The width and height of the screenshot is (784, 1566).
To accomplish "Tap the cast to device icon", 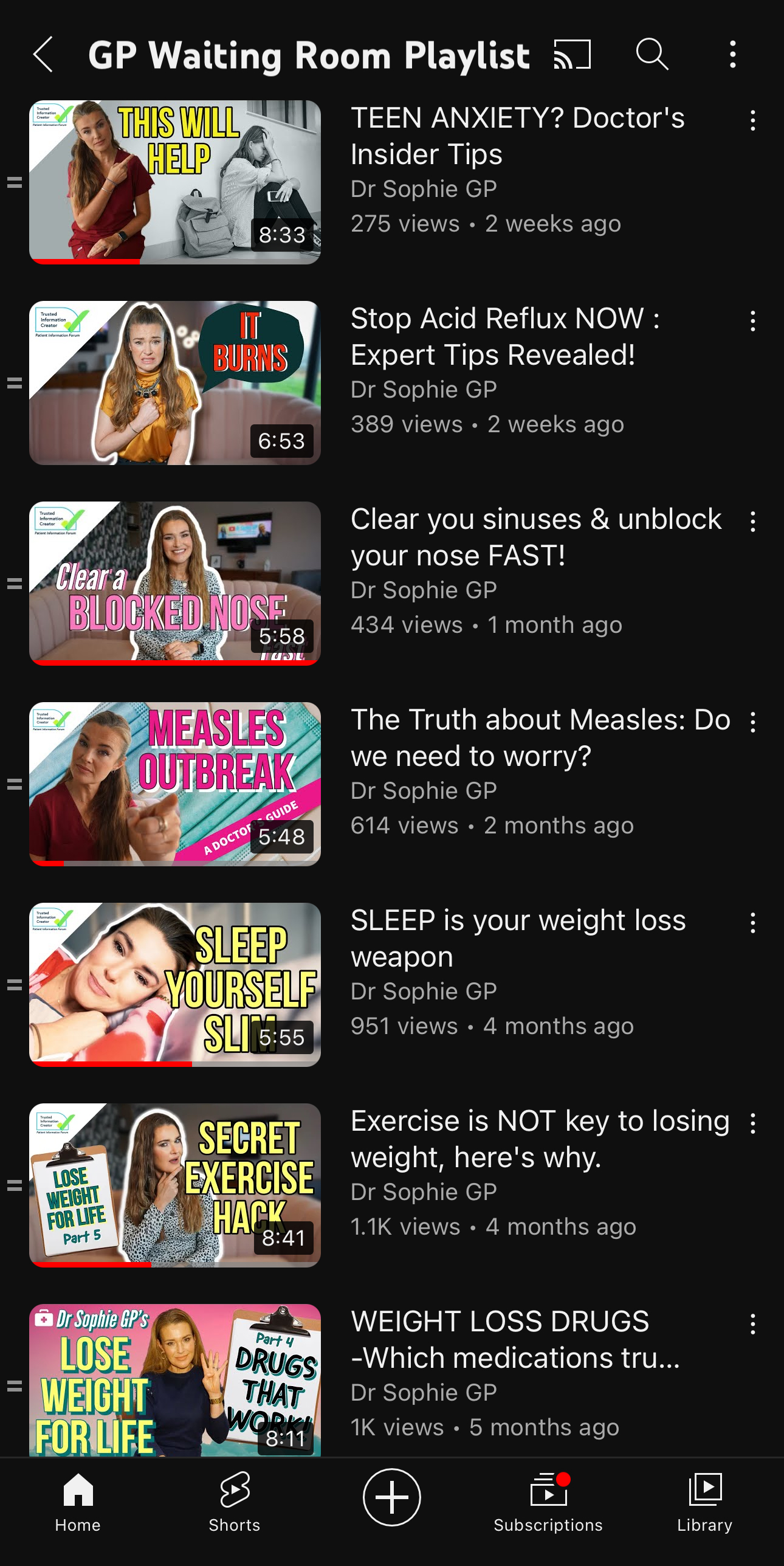I will [572, 55].
